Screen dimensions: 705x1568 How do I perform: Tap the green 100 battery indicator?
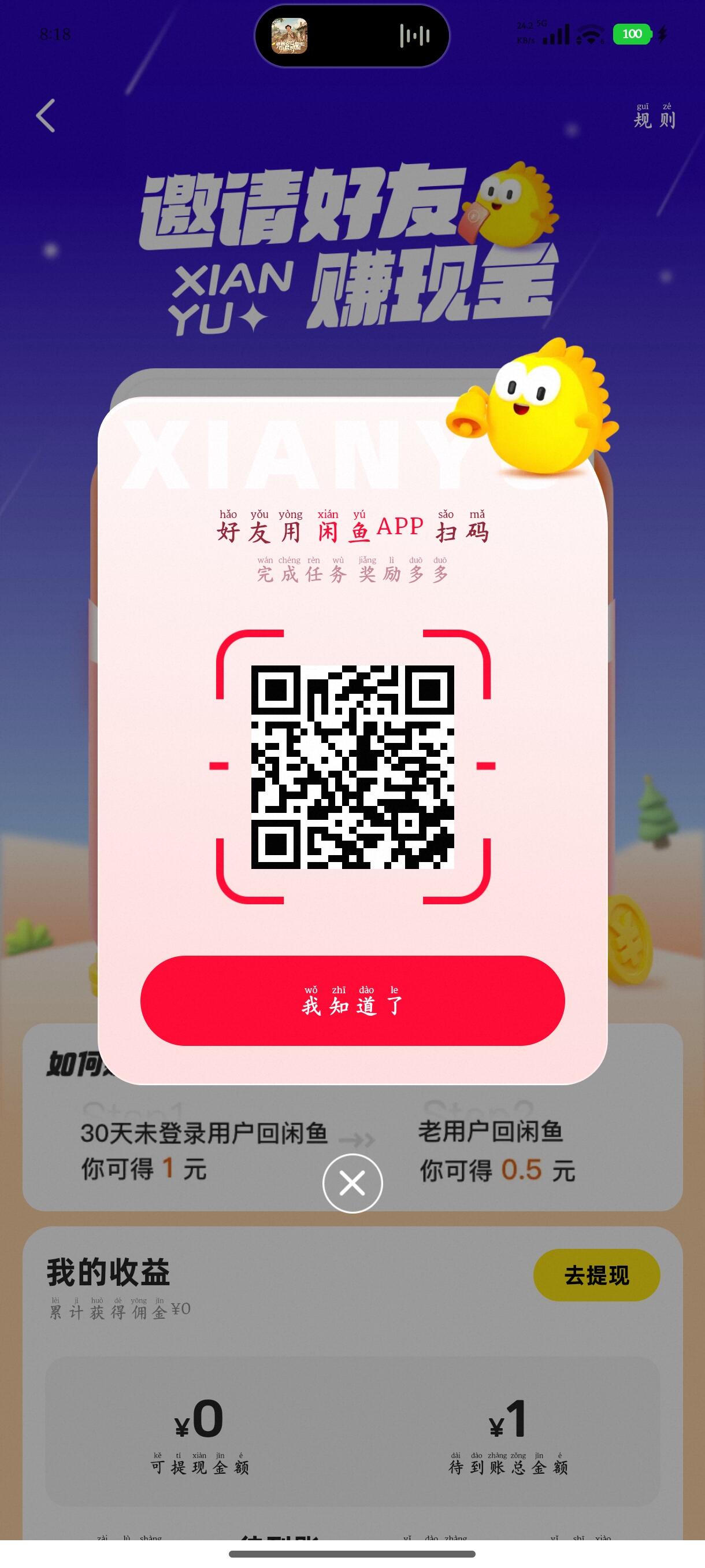click(631, 35)
